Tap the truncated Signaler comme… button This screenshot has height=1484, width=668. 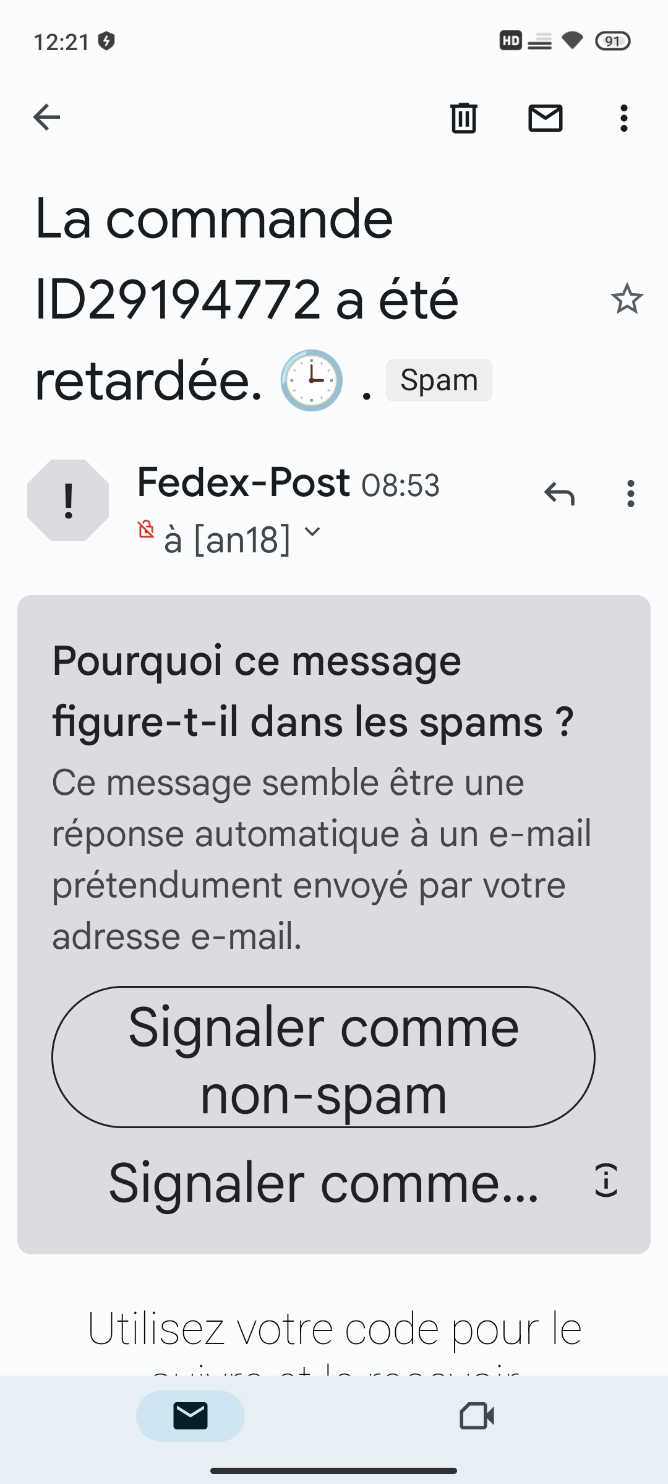(x=323, y=1182)
